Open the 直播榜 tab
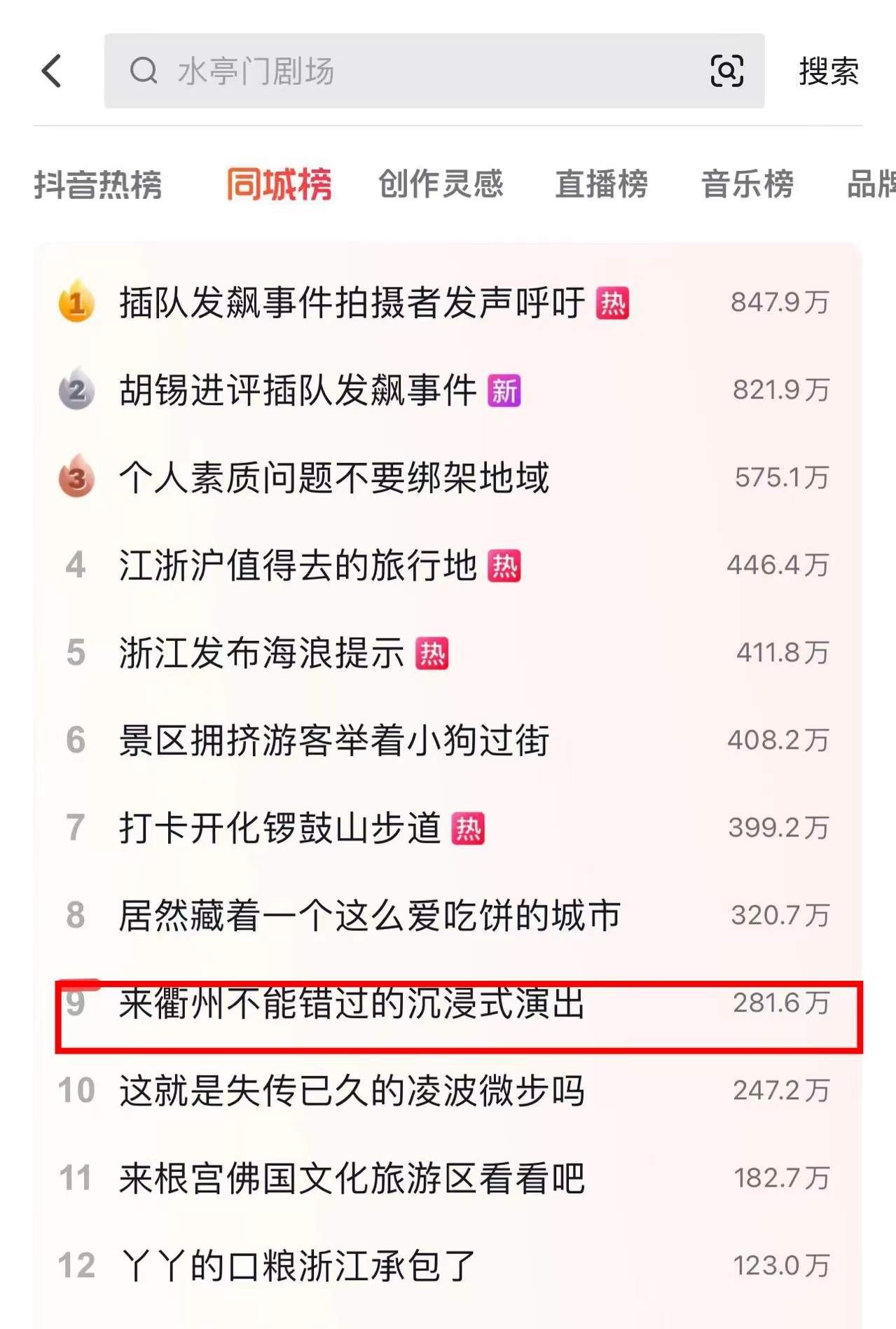The width and height of the screenshot is (896, 1329). coord(601,184)
